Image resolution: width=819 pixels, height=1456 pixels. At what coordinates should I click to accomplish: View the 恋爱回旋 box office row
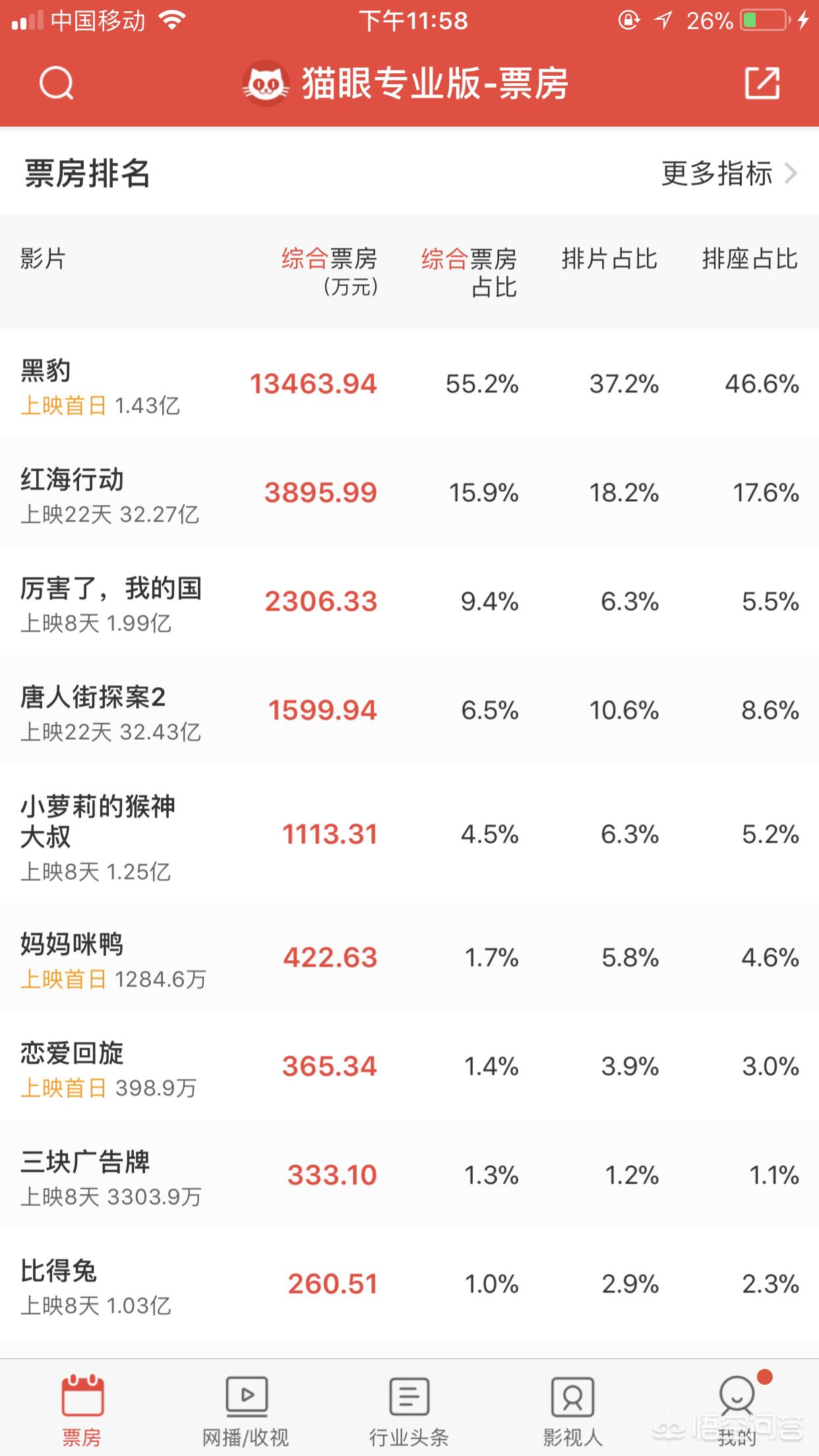coord(409,1066)
